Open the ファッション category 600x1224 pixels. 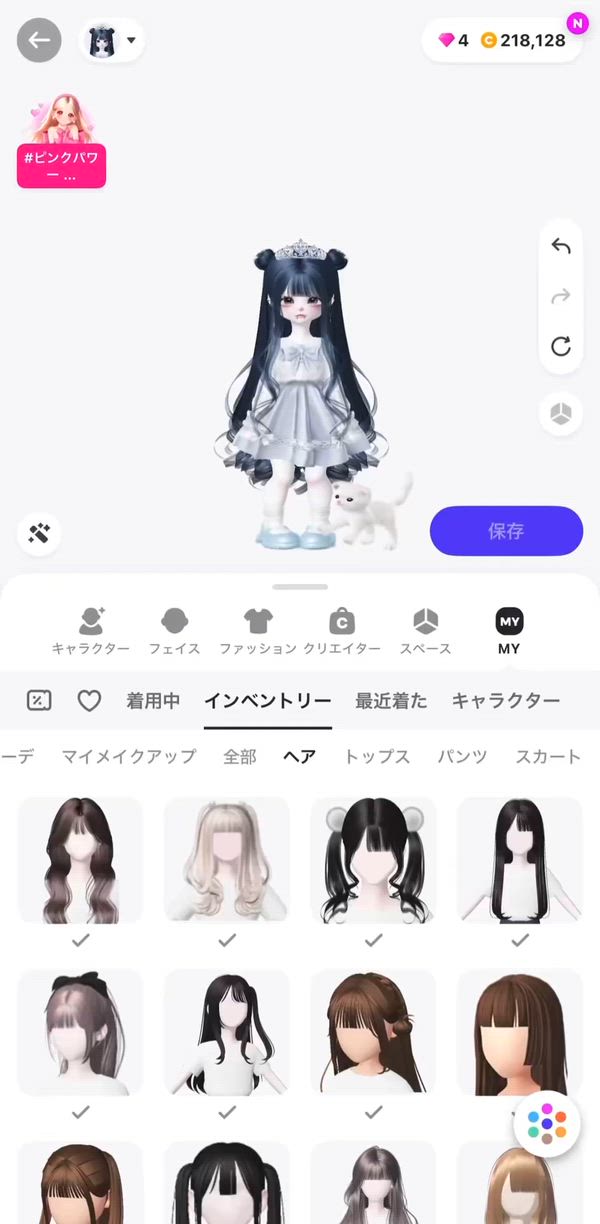click(x=258, y=631)
